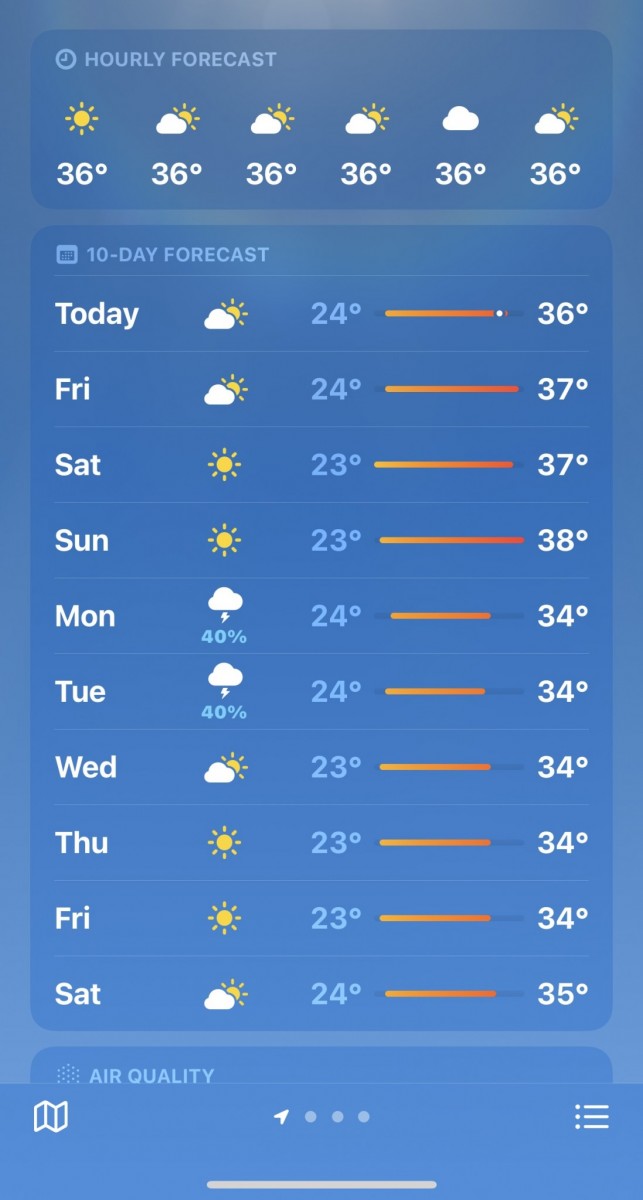Tap the page indicator dots
This screenshot has height=1200, width=643.
[323, 1117]
